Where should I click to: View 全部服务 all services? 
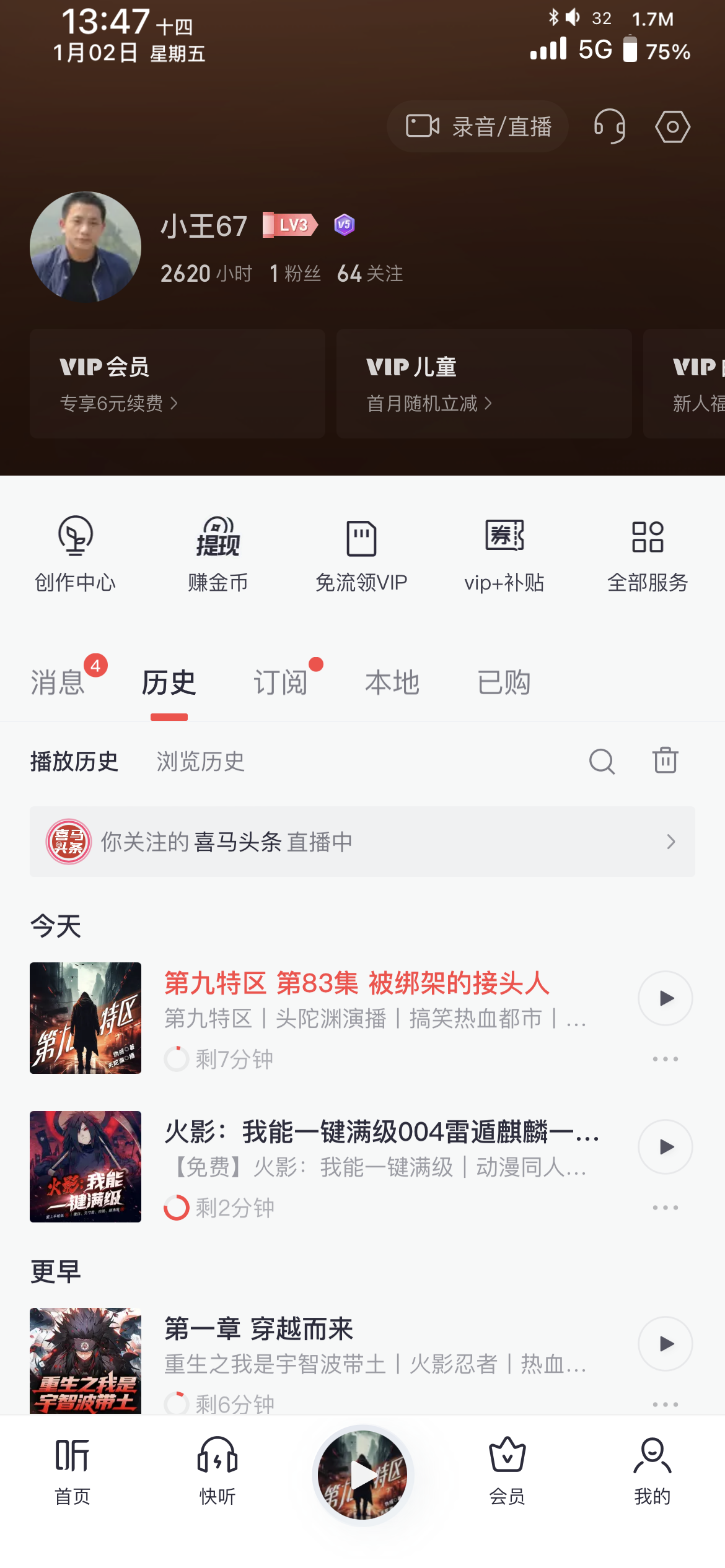[x=649, y=554]
